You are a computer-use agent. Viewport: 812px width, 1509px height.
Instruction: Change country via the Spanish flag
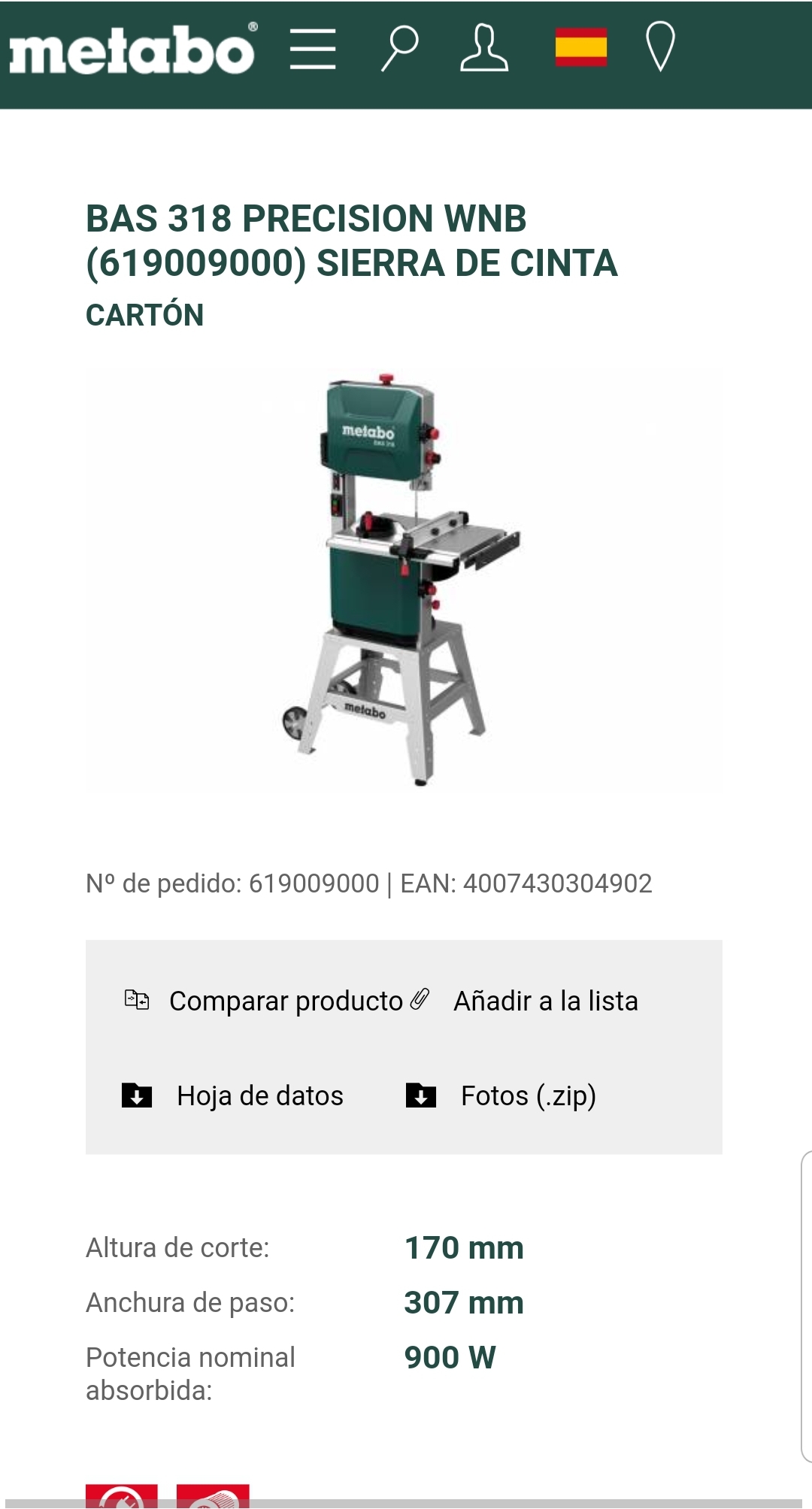tap(581, 47)
